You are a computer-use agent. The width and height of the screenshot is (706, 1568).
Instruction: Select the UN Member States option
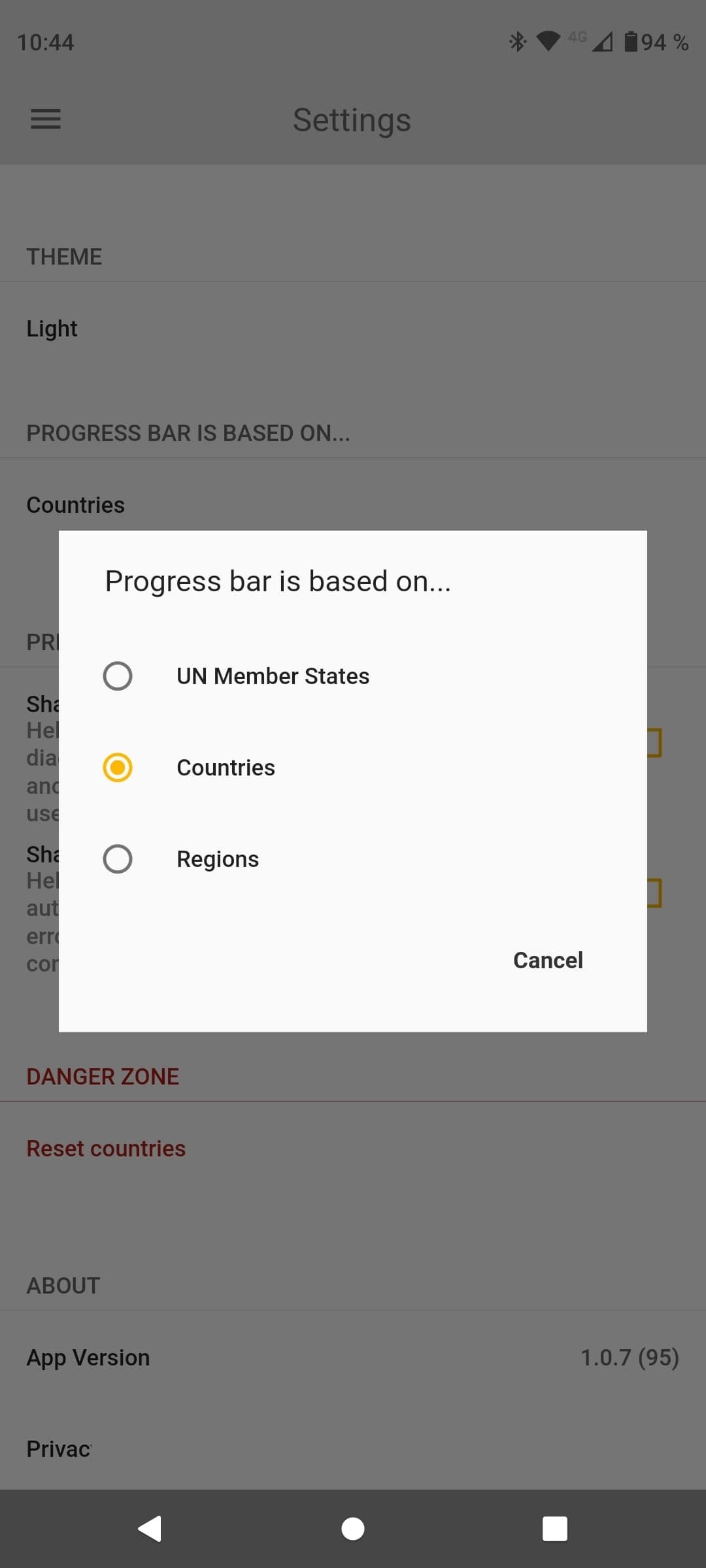coord(353,676)
